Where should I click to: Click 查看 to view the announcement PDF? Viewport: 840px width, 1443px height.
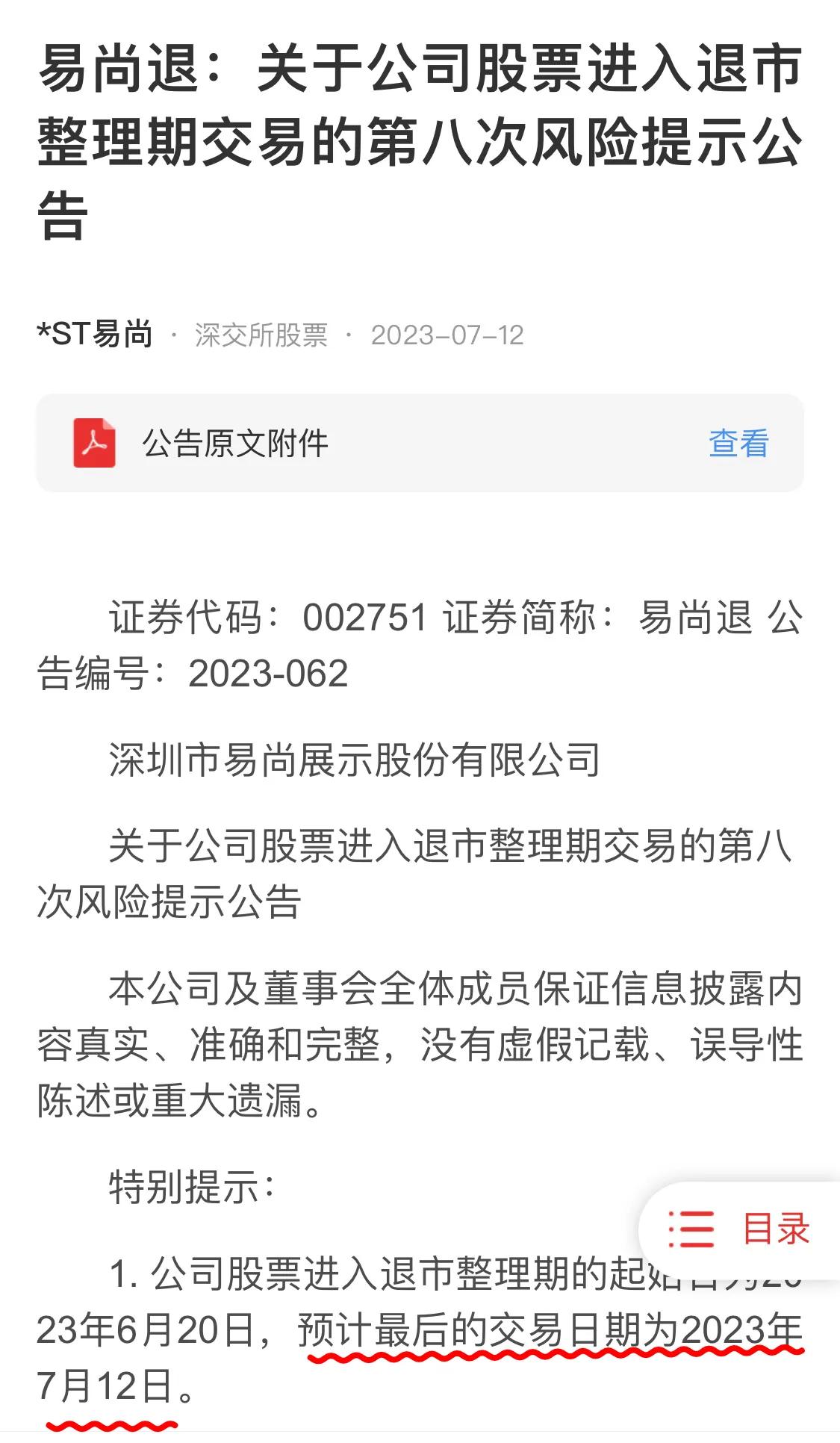click(x=739, y=444)
